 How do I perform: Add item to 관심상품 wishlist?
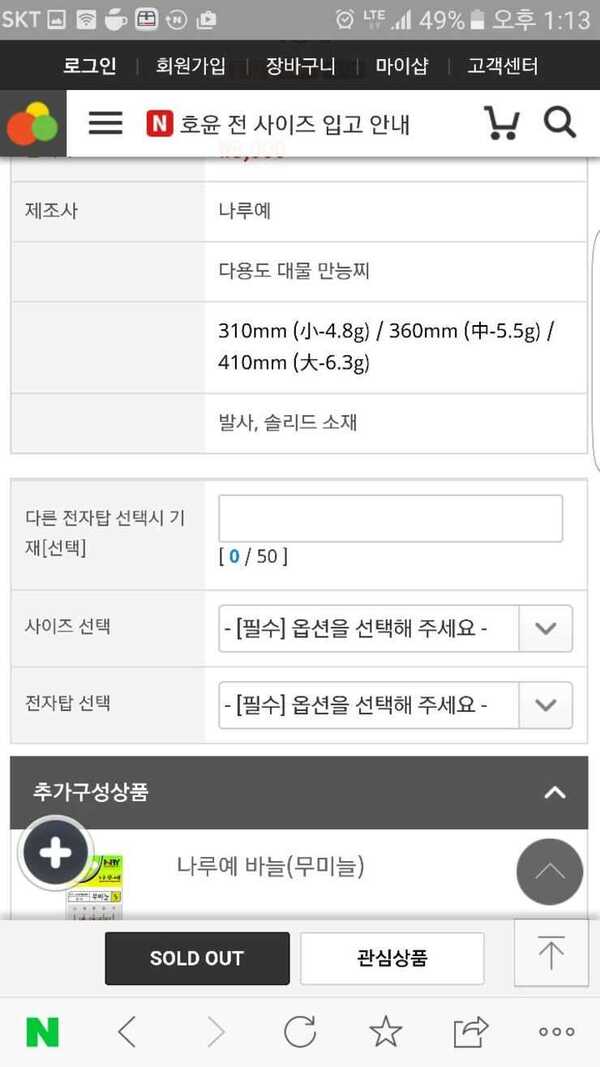(392, 958)
